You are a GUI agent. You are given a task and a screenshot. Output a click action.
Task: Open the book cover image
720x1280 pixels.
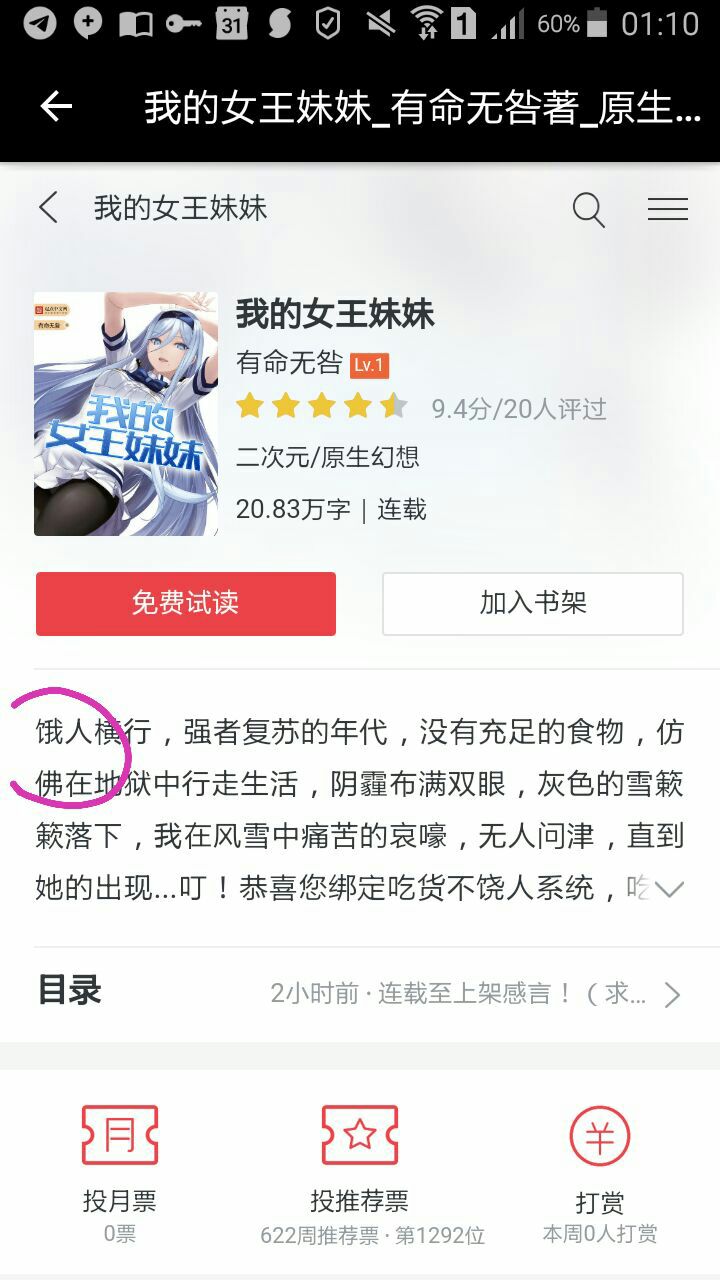pos(126,414)
